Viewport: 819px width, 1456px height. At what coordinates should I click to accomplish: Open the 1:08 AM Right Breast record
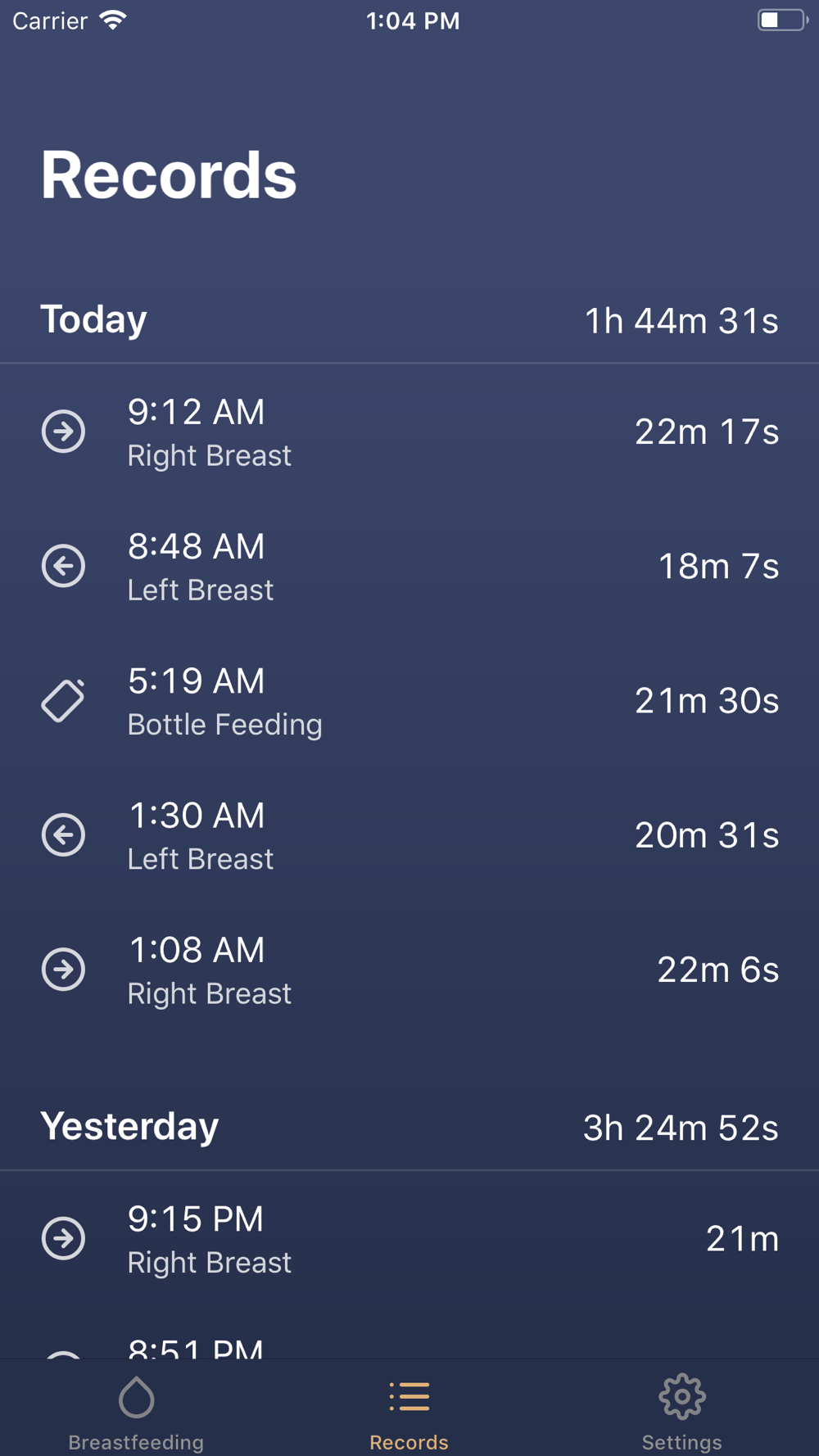[409, 969]
